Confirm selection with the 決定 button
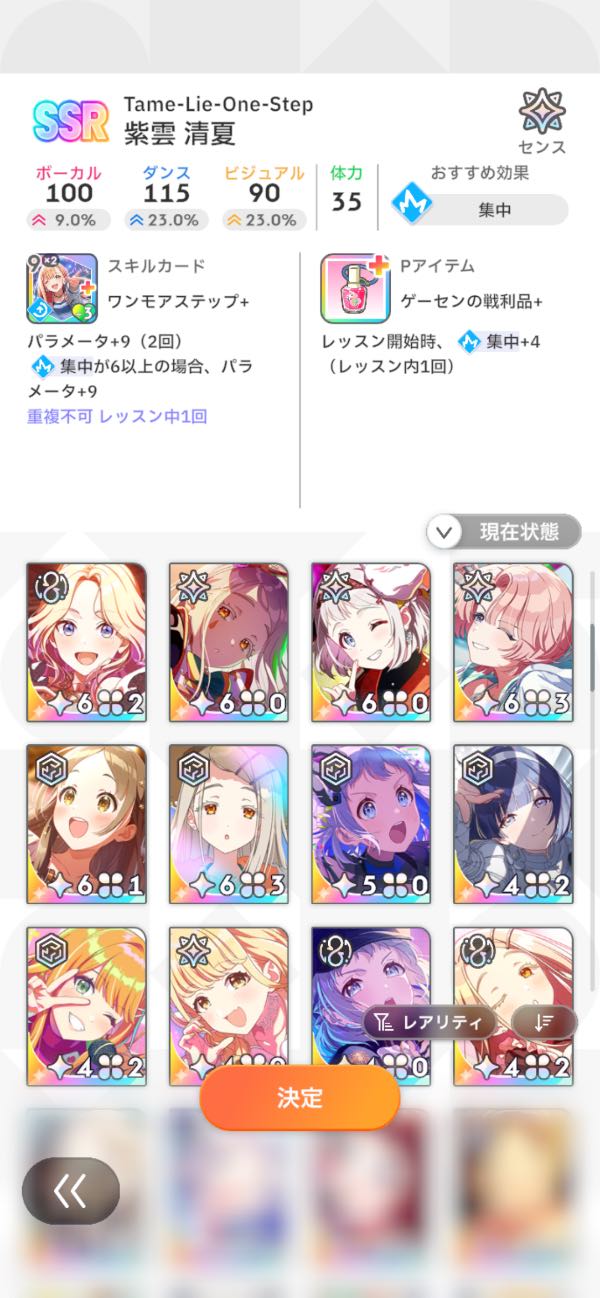The image size is (600, 1298). 300,1097
